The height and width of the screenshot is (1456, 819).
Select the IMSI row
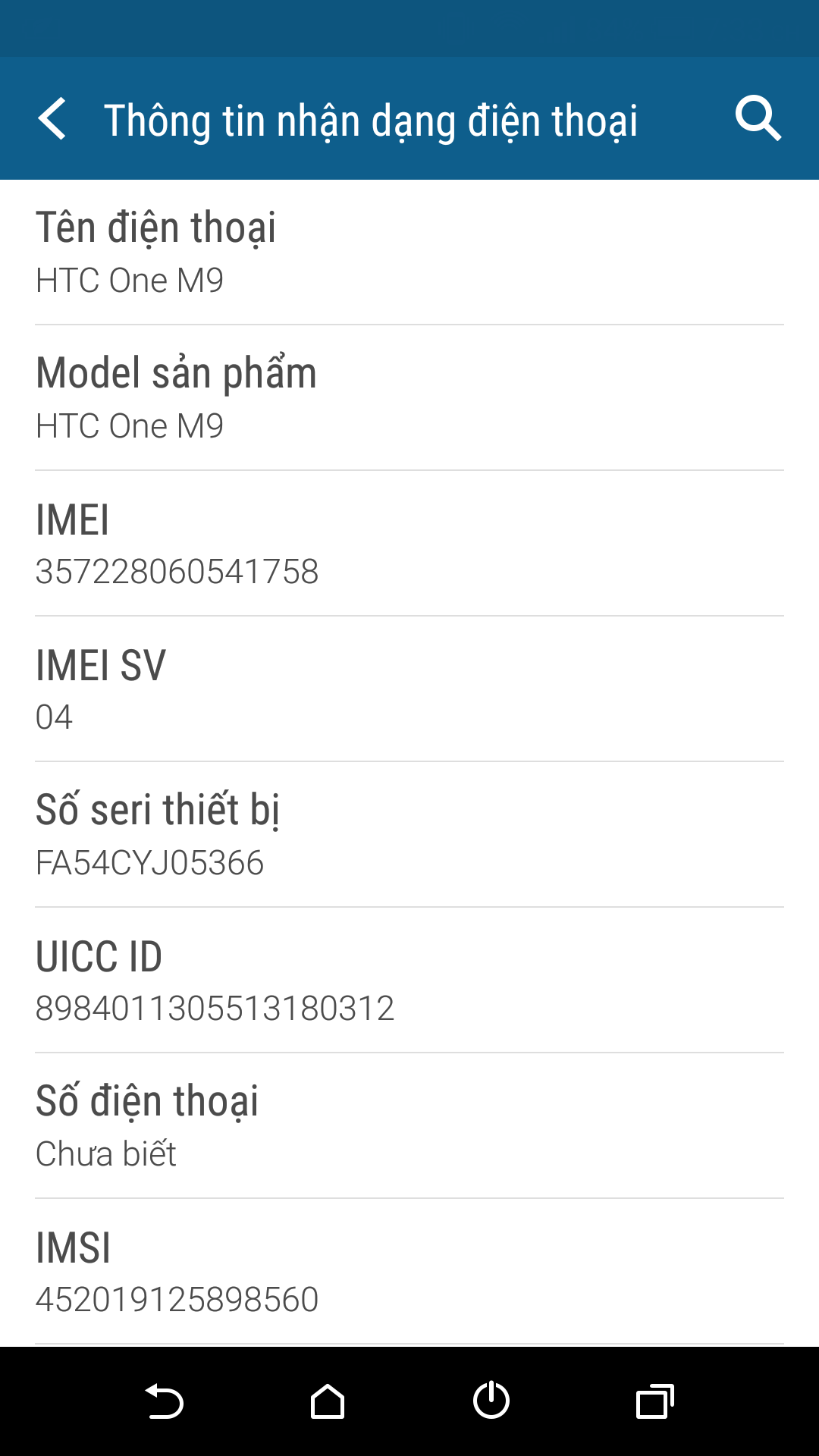pyautogui.click(x=409, y=1272)
